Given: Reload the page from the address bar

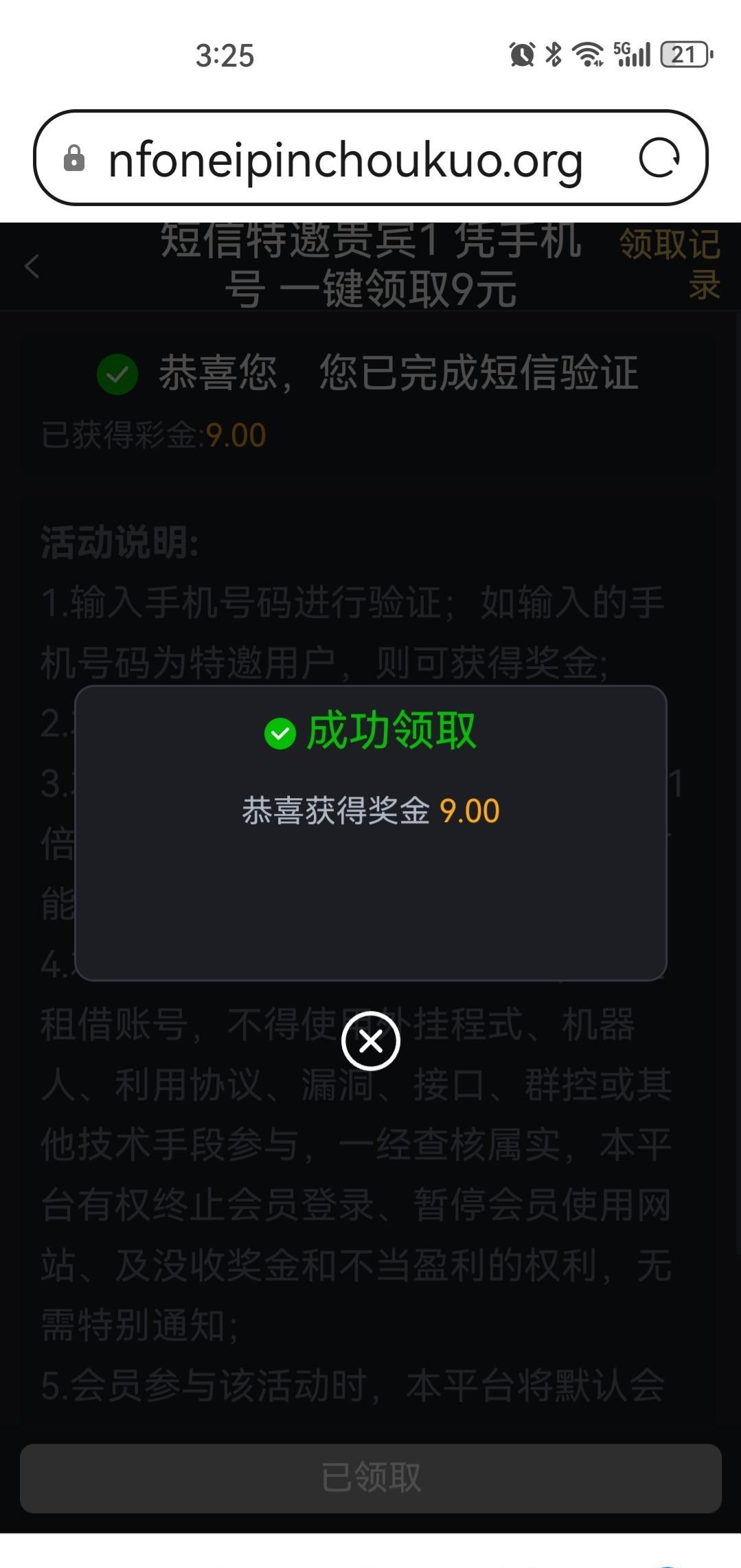Looking at the screenshot, I should pos(659,158).
